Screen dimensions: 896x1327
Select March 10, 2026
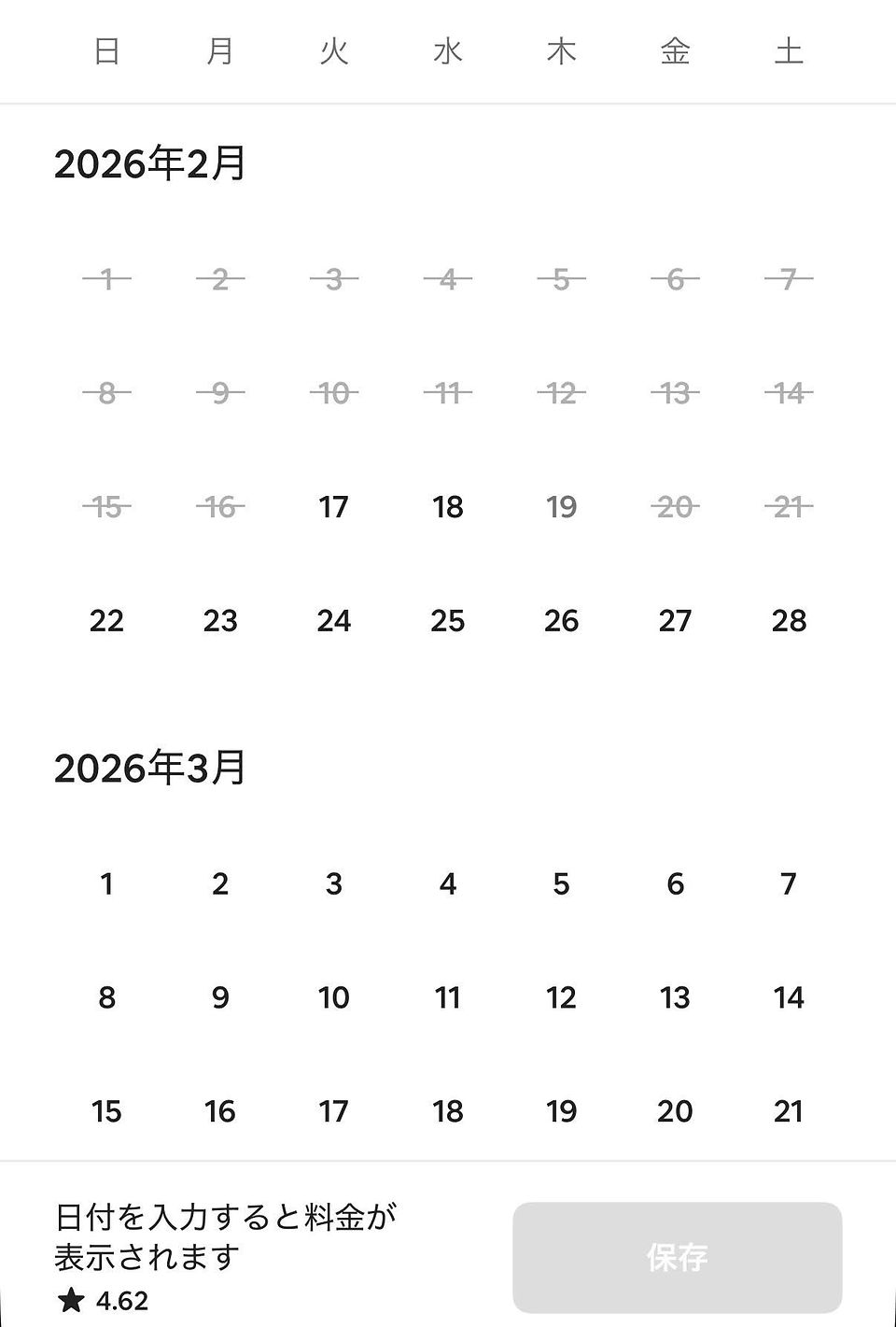(333, 997)
